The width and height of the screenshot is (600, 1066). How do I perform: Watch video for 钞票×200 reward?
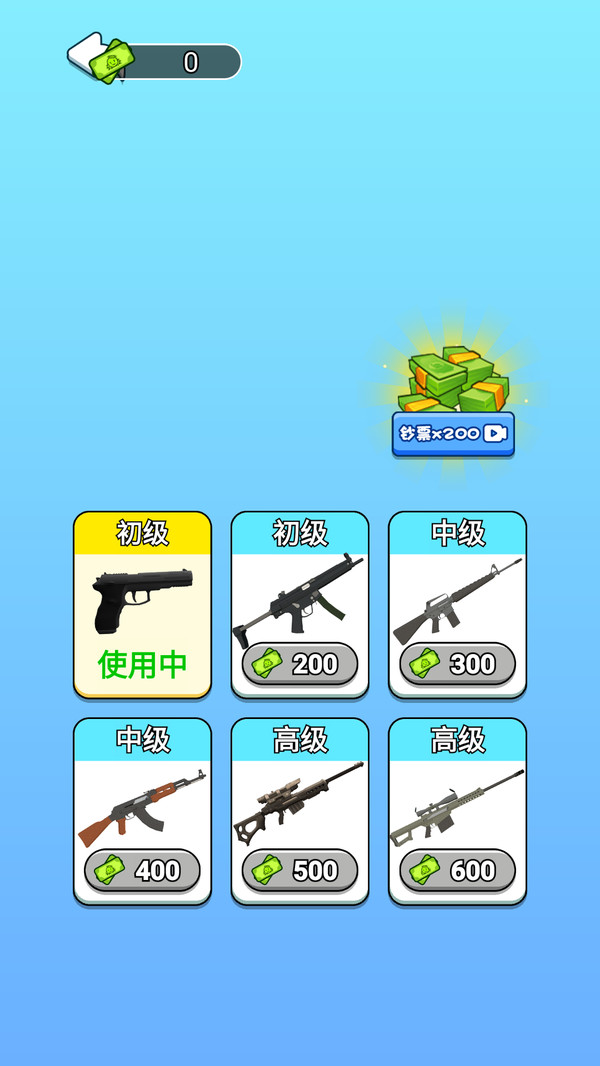[x=453, y=434]
